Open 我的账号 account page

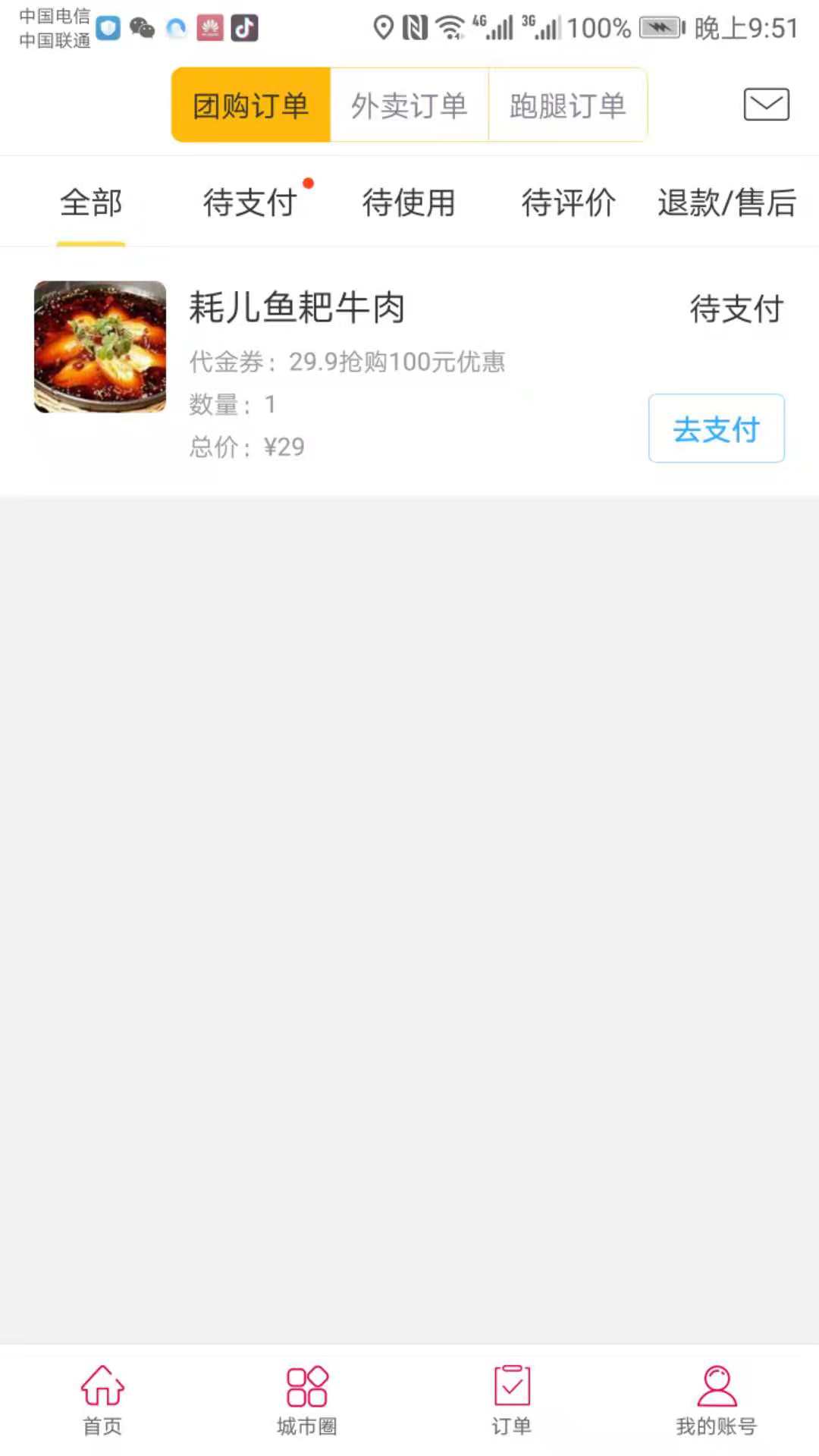pos(717,1400)
